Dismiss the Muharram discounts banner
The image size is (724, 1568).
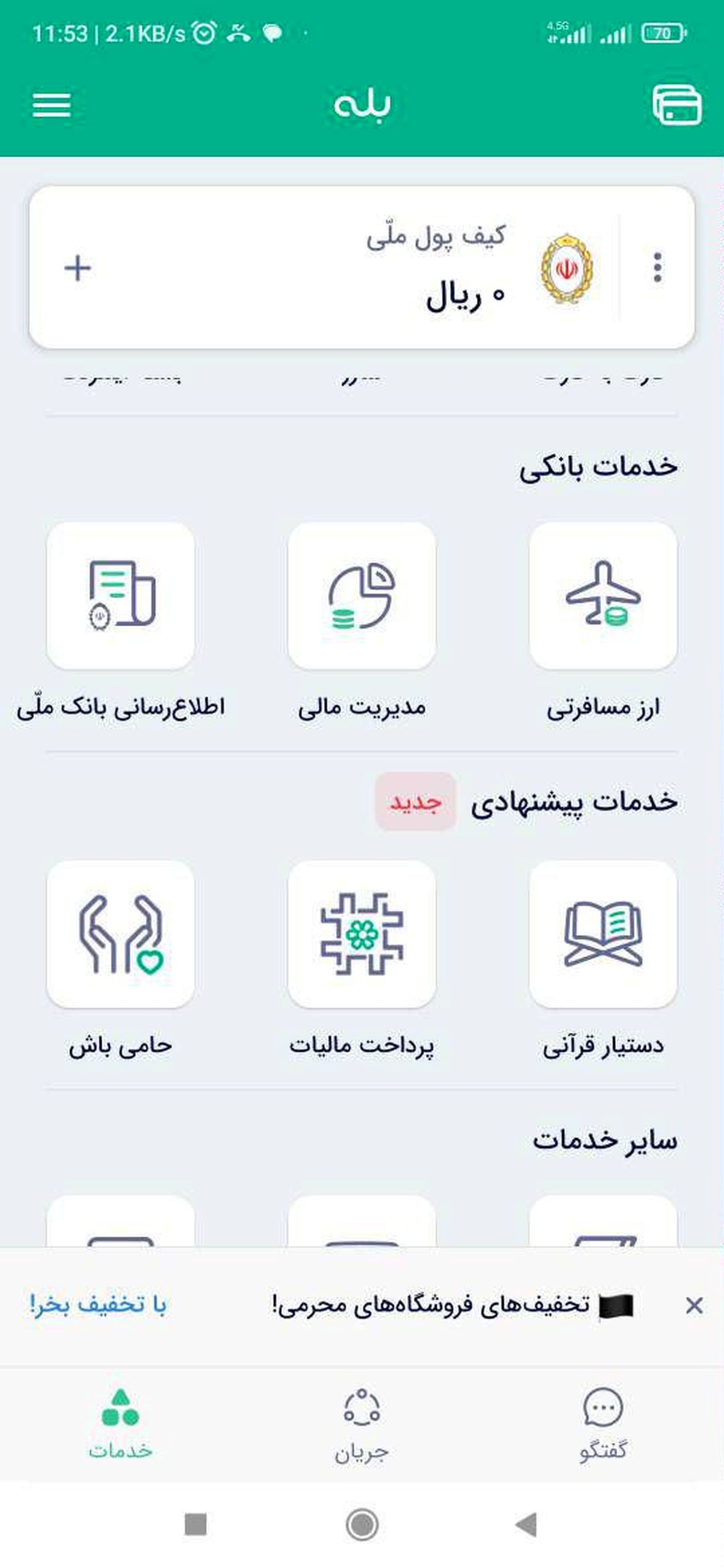tap(694, 1306)
